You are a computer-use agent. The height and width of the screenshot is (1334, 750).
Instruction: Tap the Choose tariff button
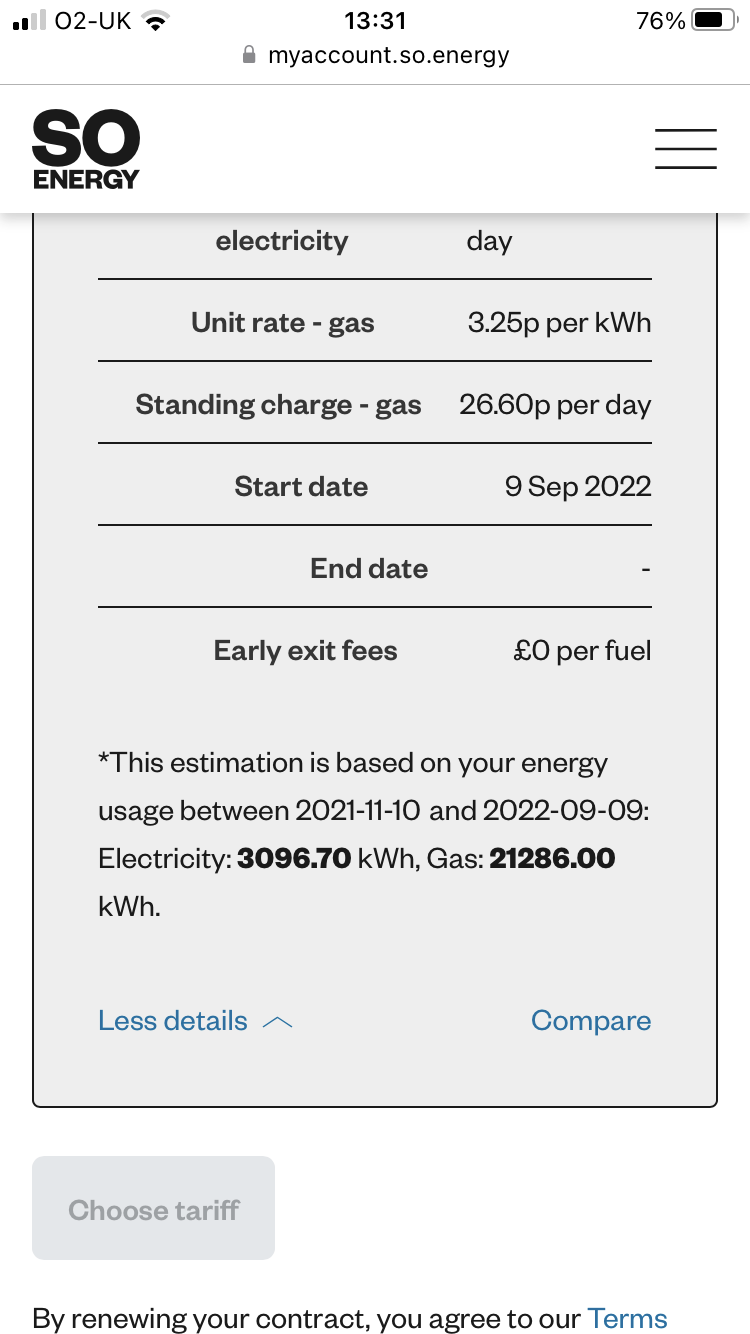[153, 1208]
